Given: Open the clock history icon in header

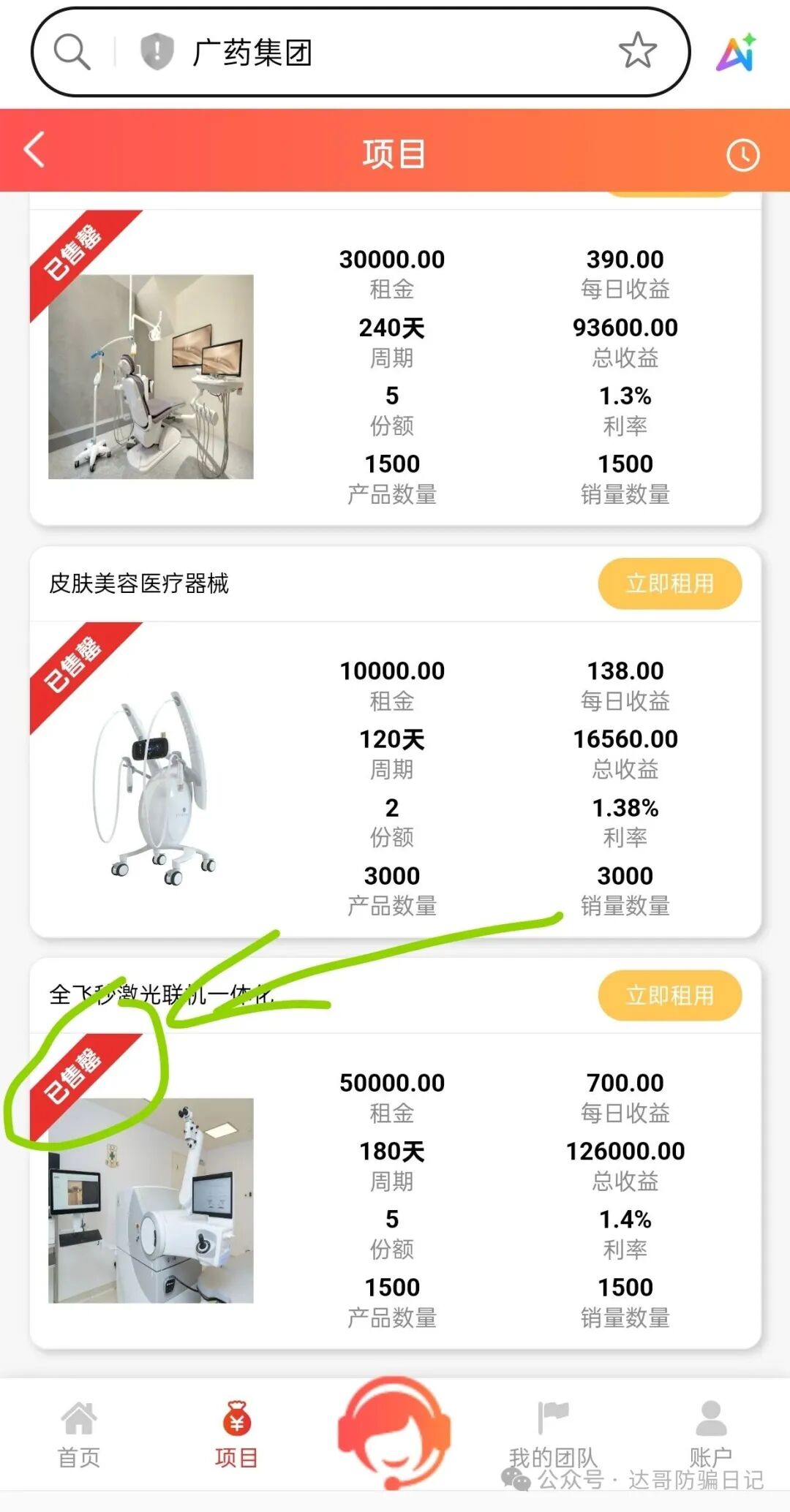Looking at the screenshot, I should tap(742, 155).
